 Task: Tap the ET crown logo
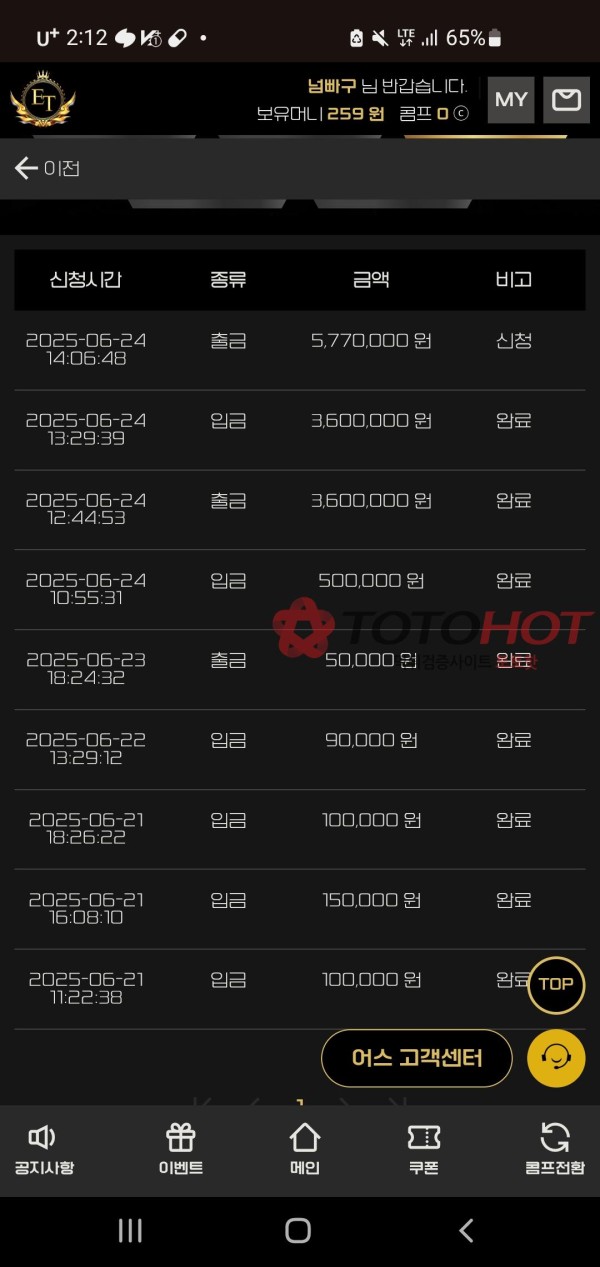(43, 99)
